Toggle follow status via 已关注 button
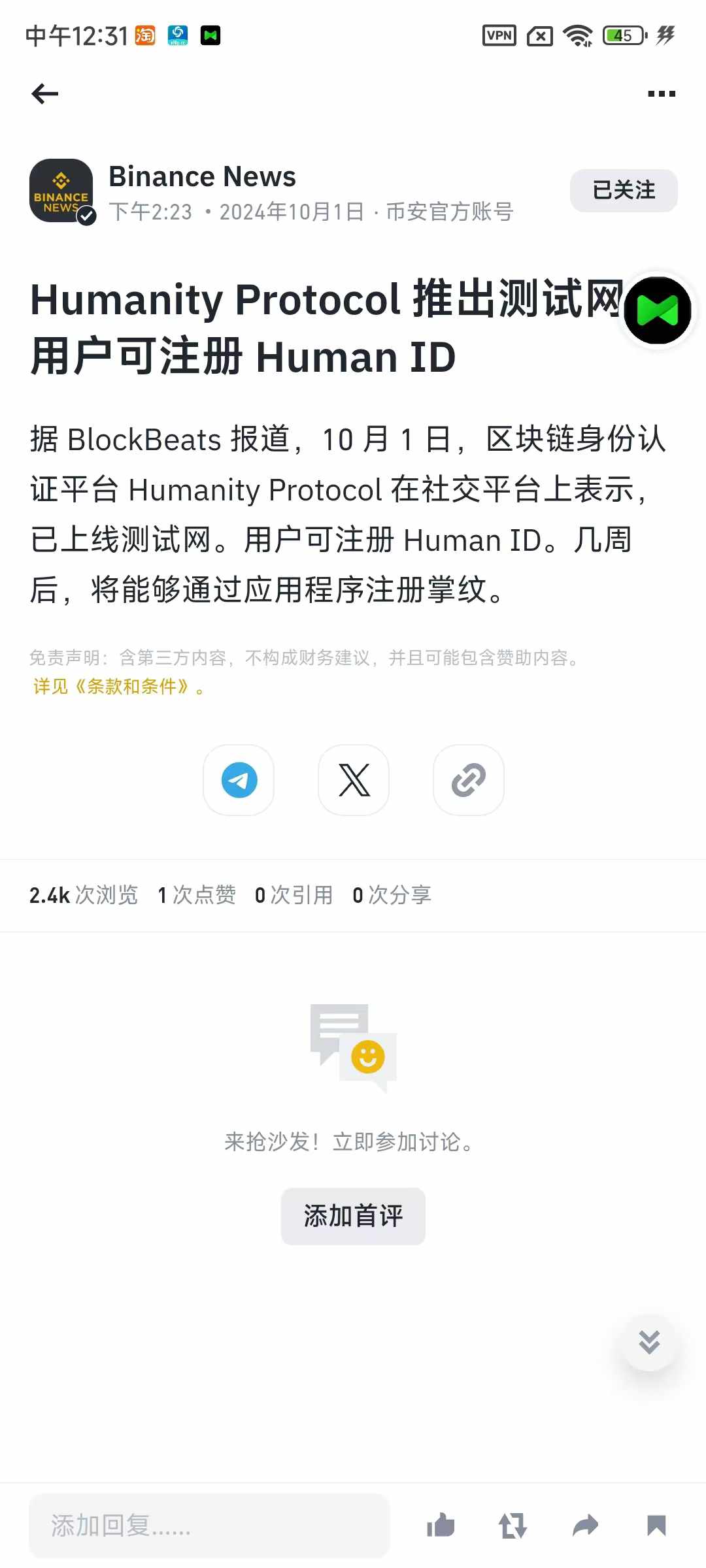This screenshot has width=706, height=1568. click(x=623, y=190)
